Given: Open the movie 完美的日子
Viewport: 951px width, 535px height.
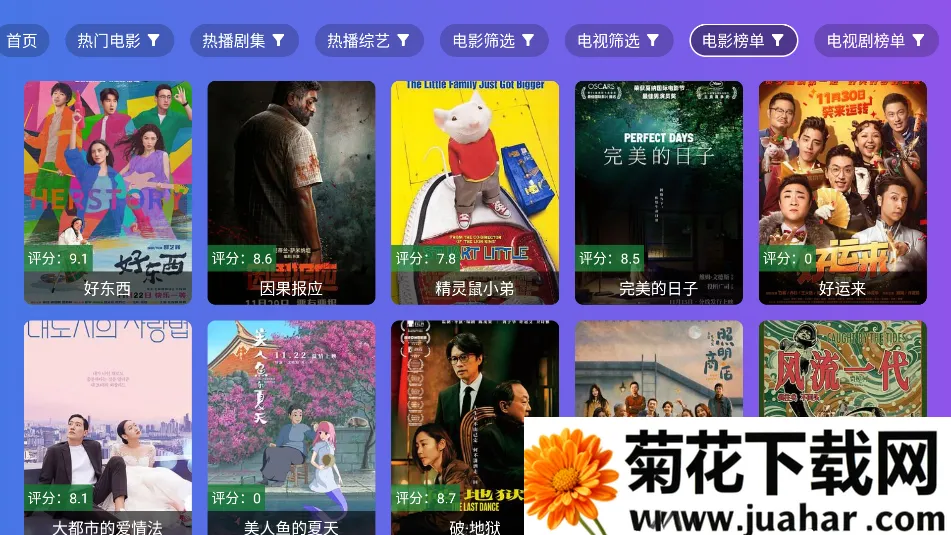Looking at the screenshot, I should [x=659, y=192].
